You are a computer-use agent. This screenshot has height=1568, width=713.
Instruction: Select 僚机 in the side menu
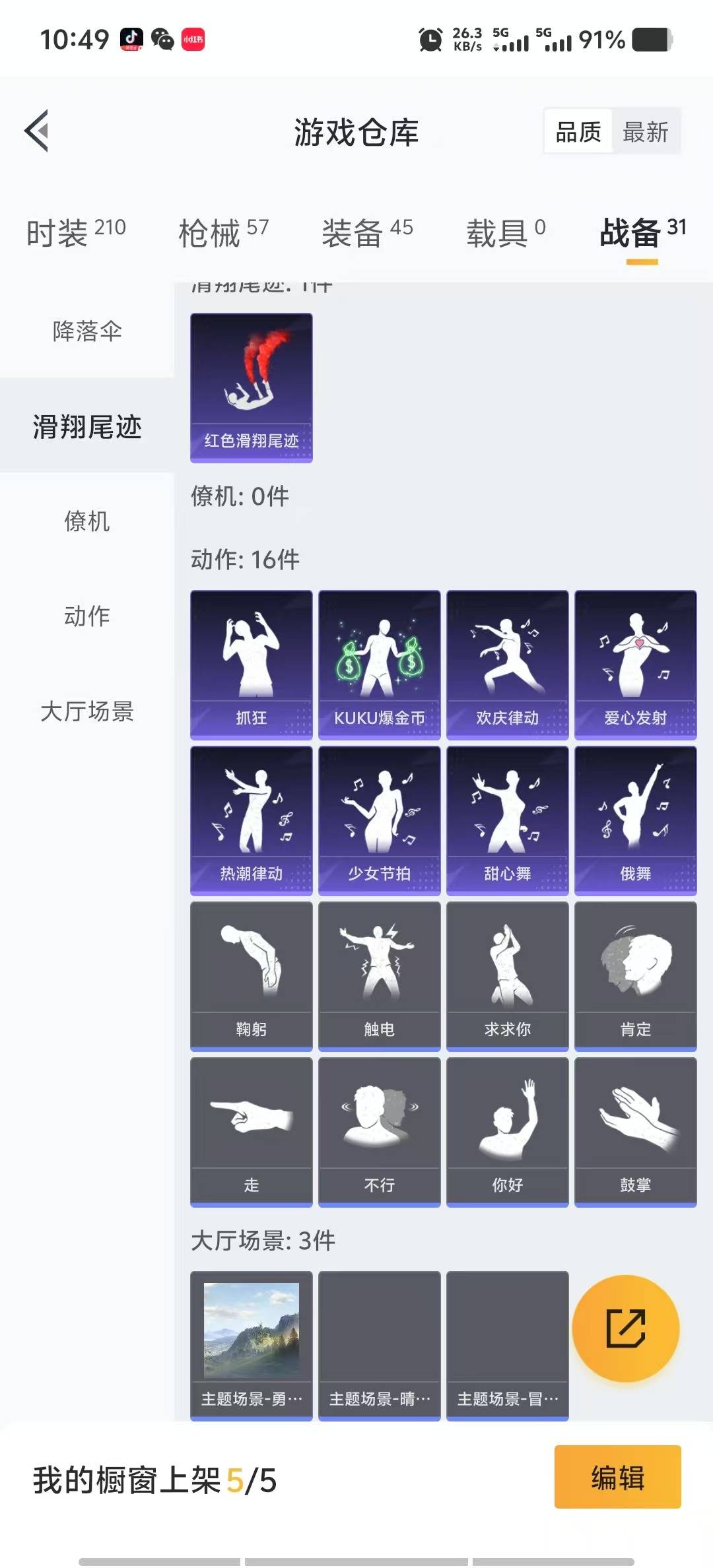coord(87,521)
